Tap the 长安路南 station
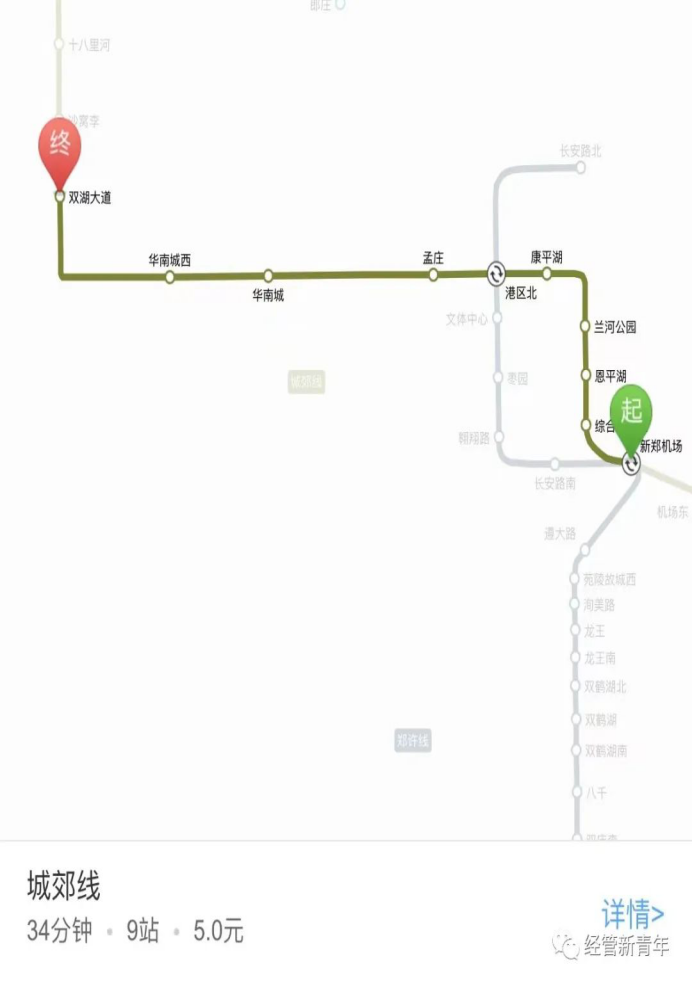 click(x=555, y=464)
